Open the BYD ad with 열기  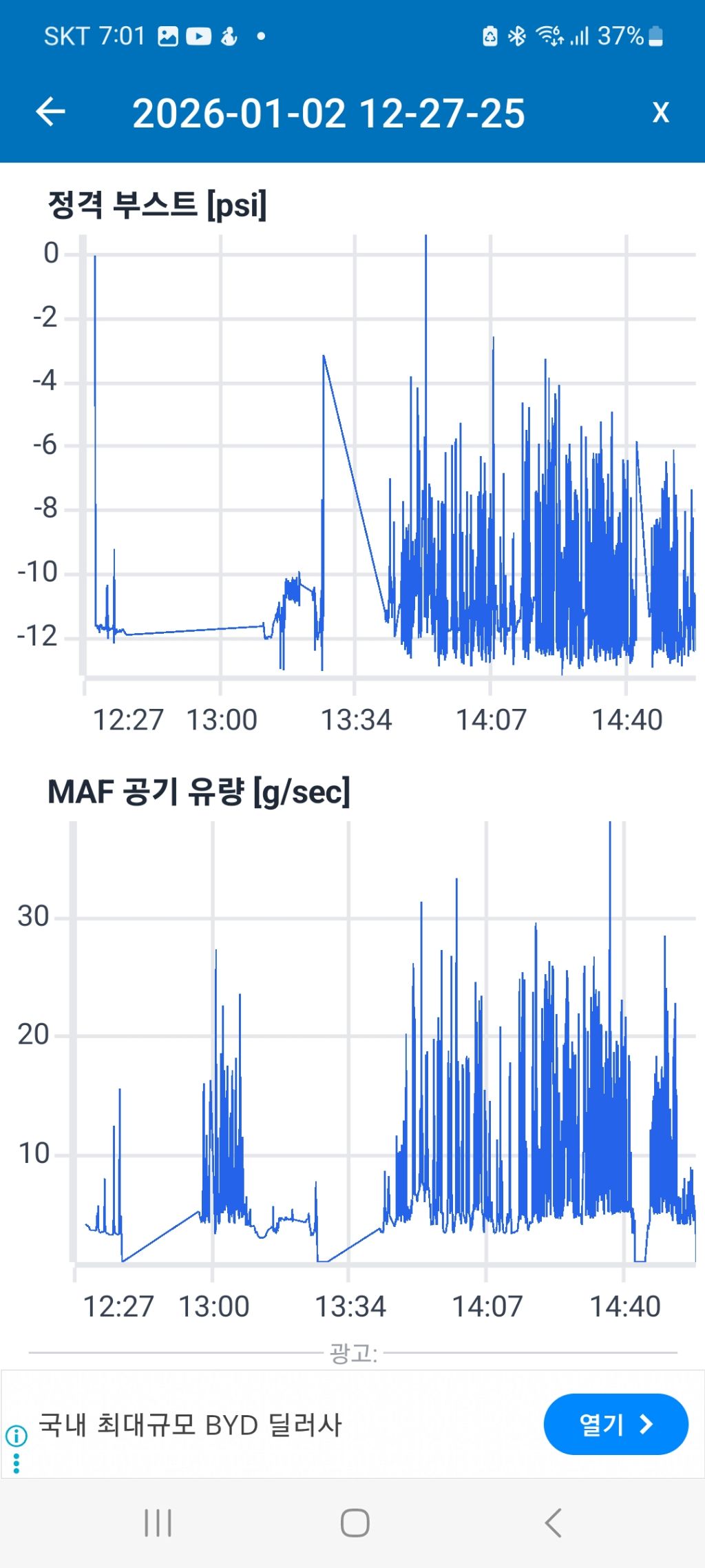tap(615, 1424)
